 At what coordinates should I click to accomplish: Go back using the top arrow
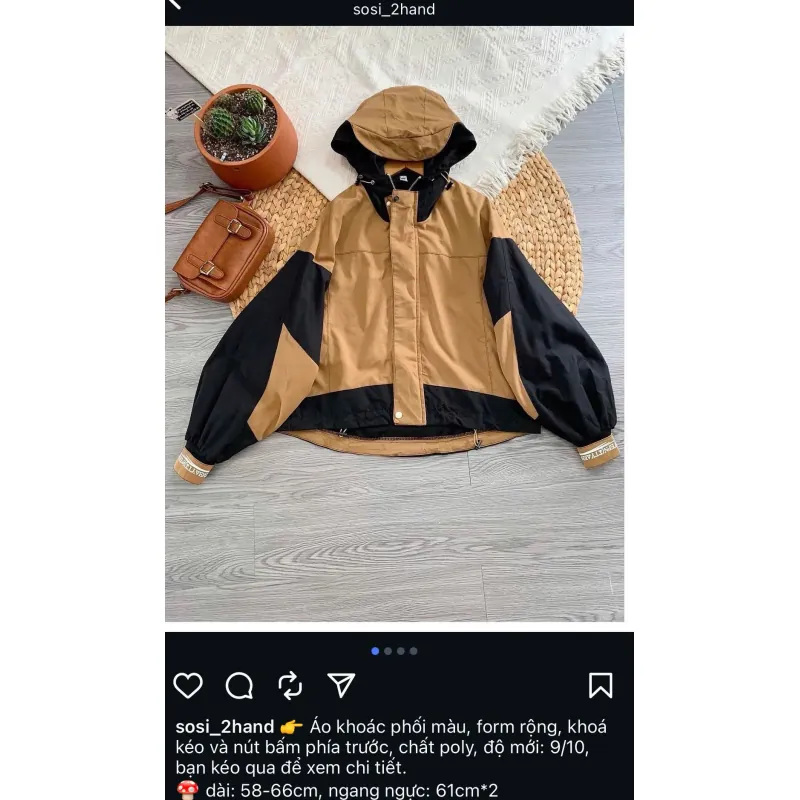tap(175, 4)
